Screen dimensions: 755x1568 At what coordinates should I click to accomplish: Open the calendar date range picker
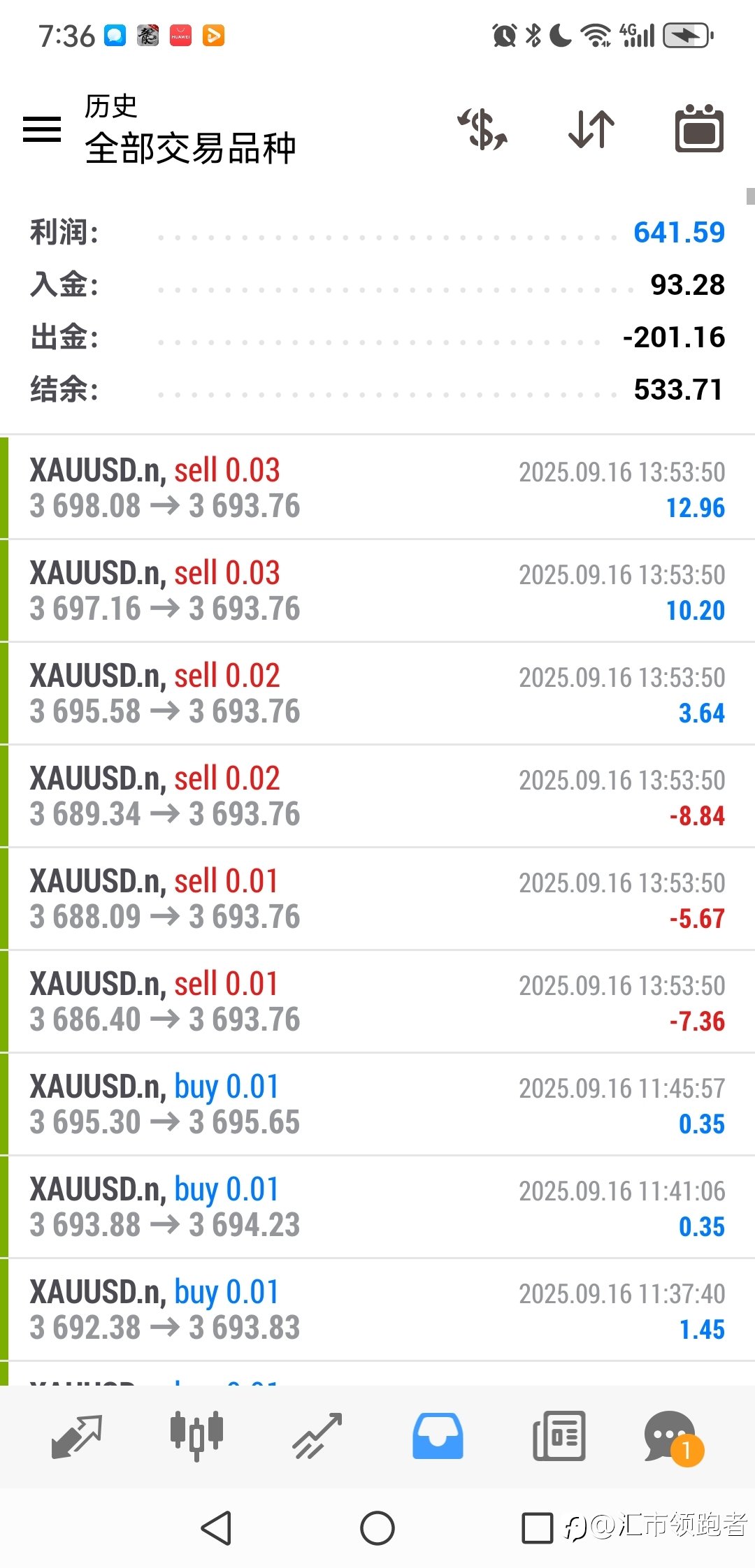coord(699,129)
